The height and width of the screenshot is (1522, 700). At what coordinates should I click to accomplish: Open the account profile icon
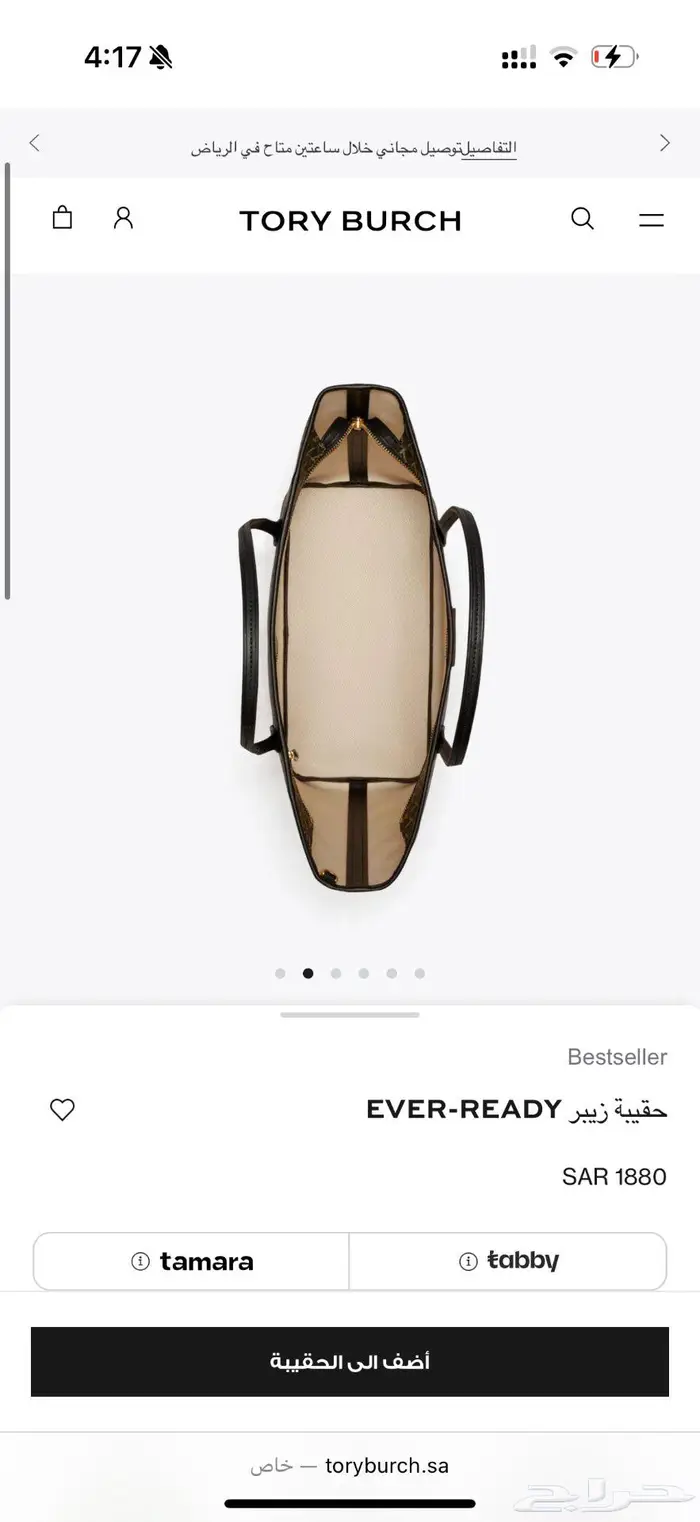tap(123, 218)
